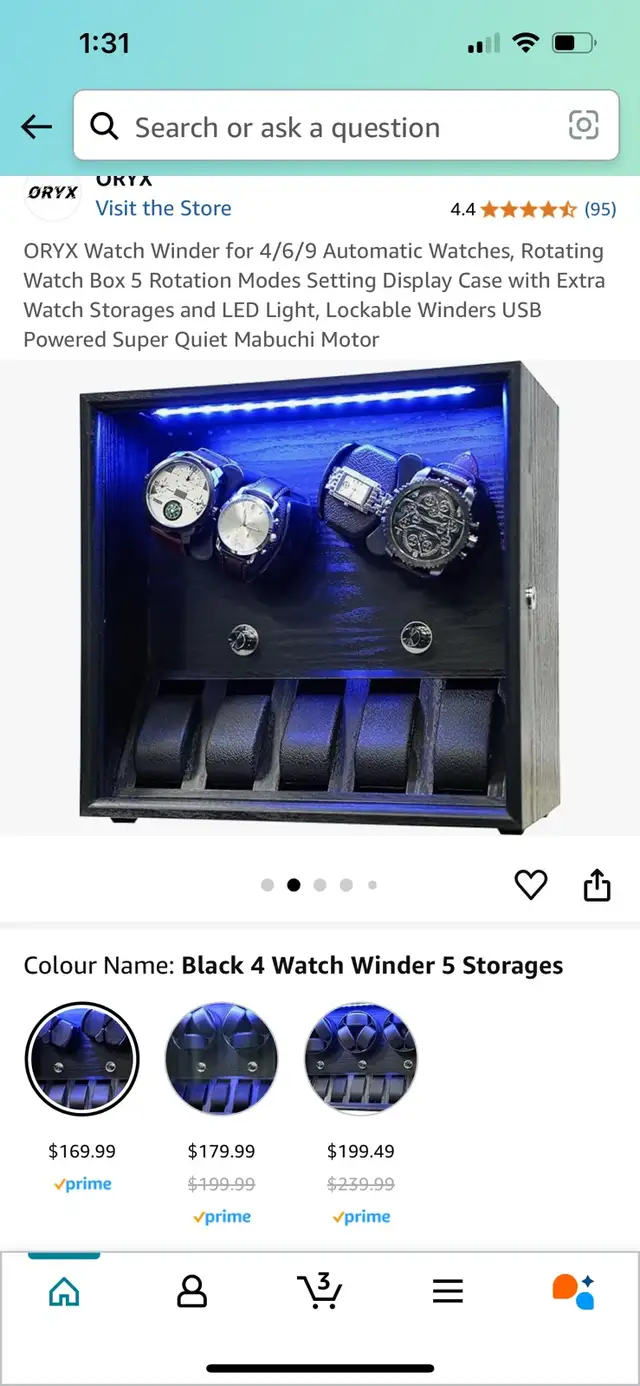Tap the search or ask a question field

tap(346, 126)
